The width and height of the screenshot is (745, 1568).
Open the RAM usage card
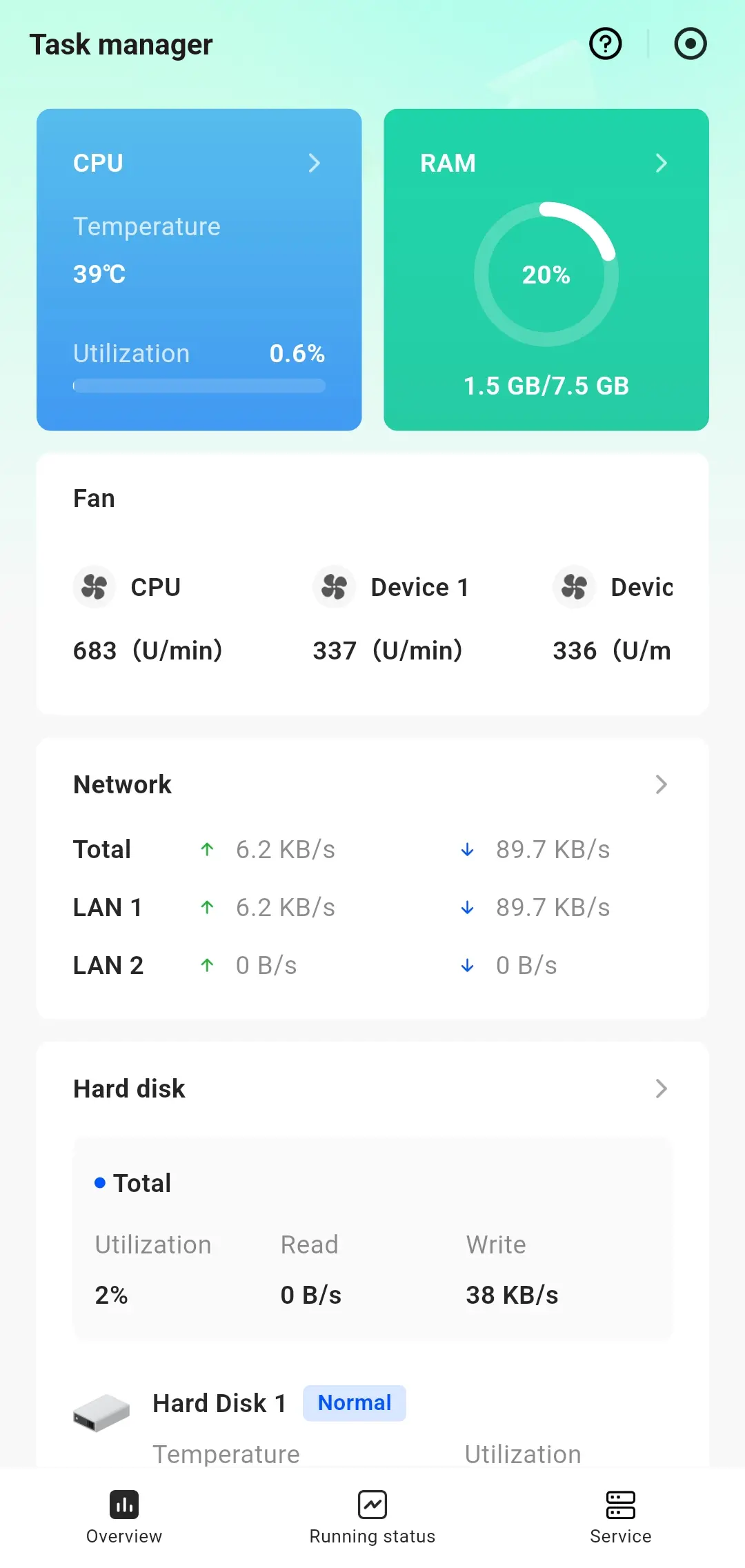point(546,269)
